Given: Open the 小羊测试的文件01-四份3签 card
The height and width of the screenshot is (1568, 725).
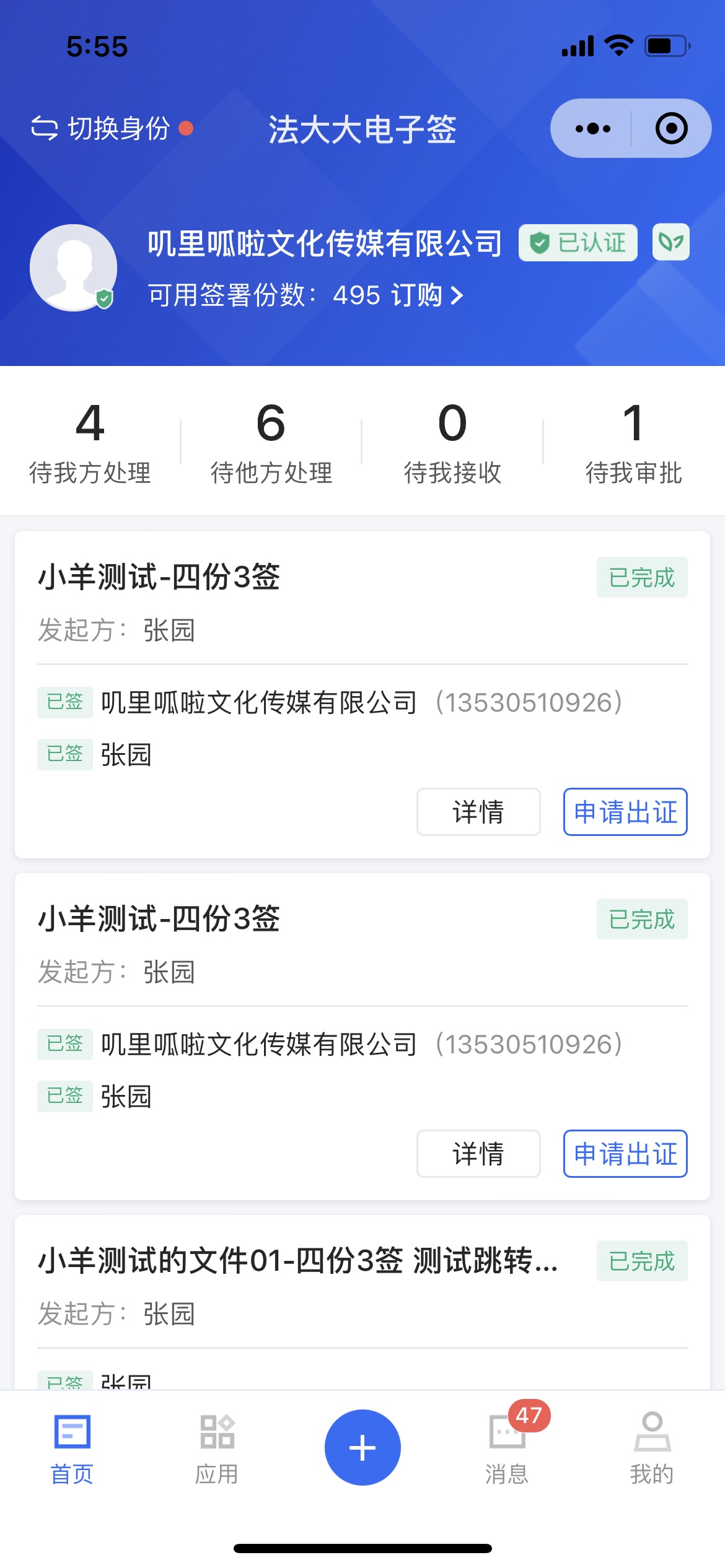Looking at the screenshot, I should [x=362, y=1302].
